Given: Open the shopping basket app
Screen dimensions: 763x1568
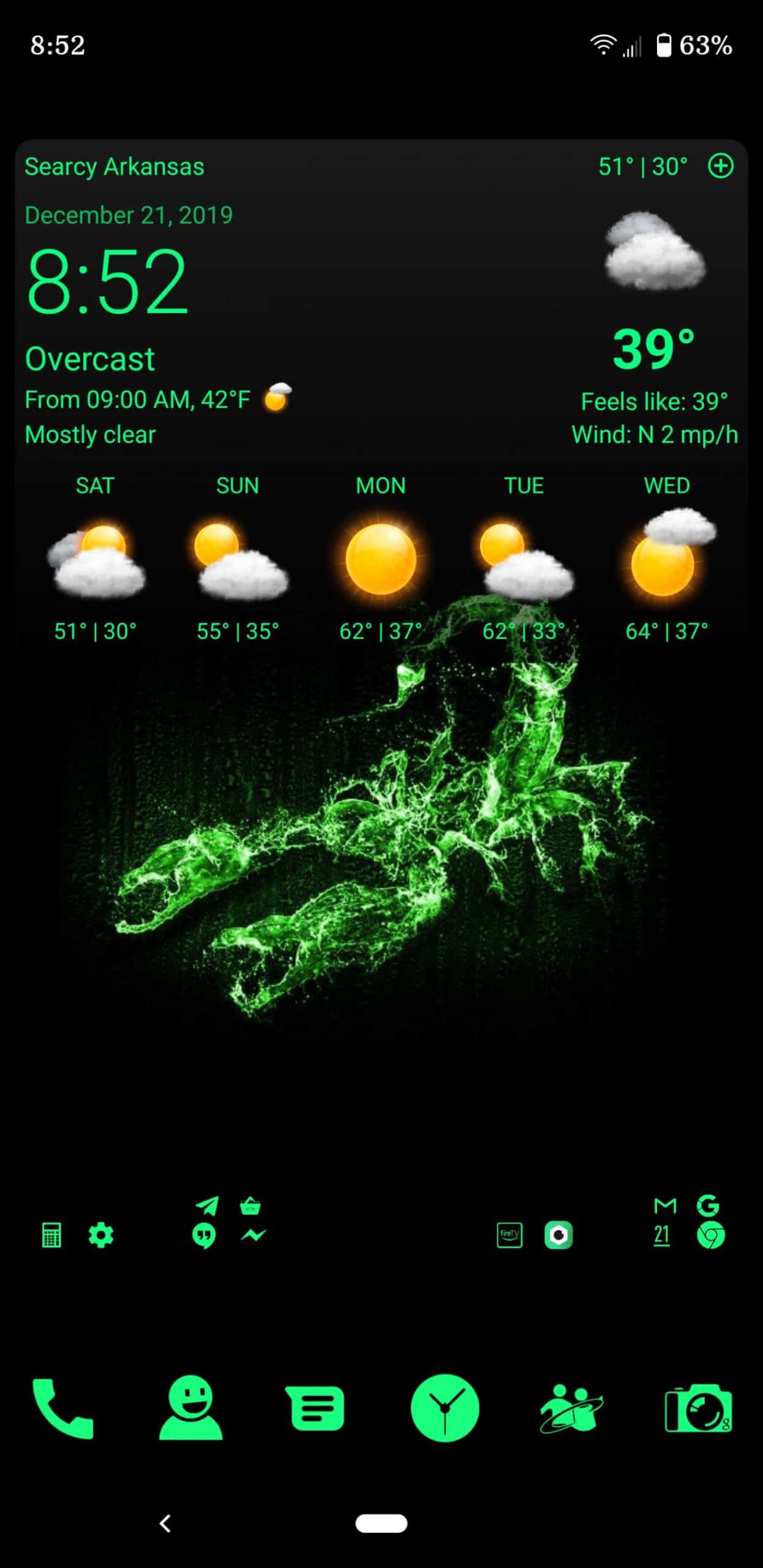Looking at the screenshot, I should click(x=250, y=1206).
